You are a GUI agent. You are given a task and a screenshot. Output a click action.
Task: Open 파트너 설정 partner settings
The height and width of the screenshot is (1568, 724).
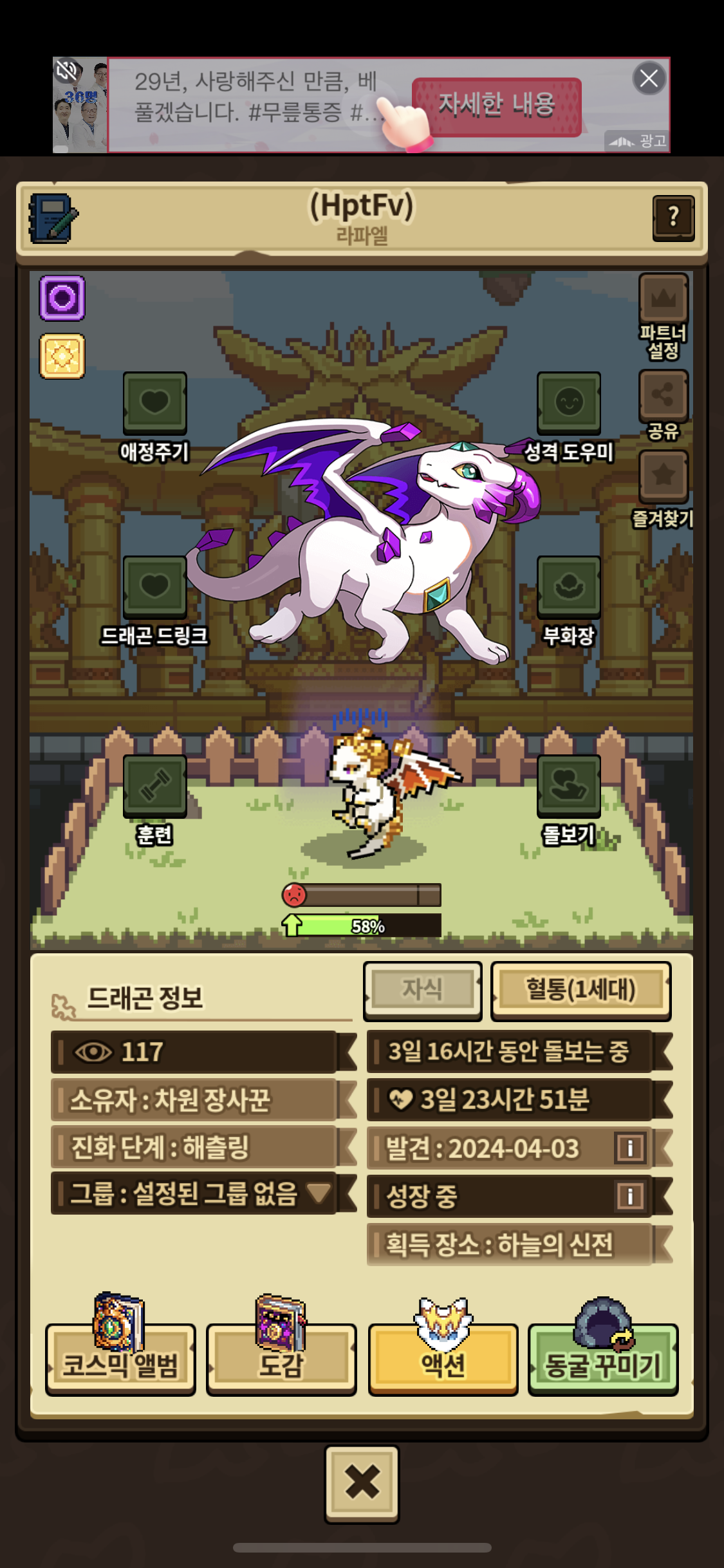664,299
